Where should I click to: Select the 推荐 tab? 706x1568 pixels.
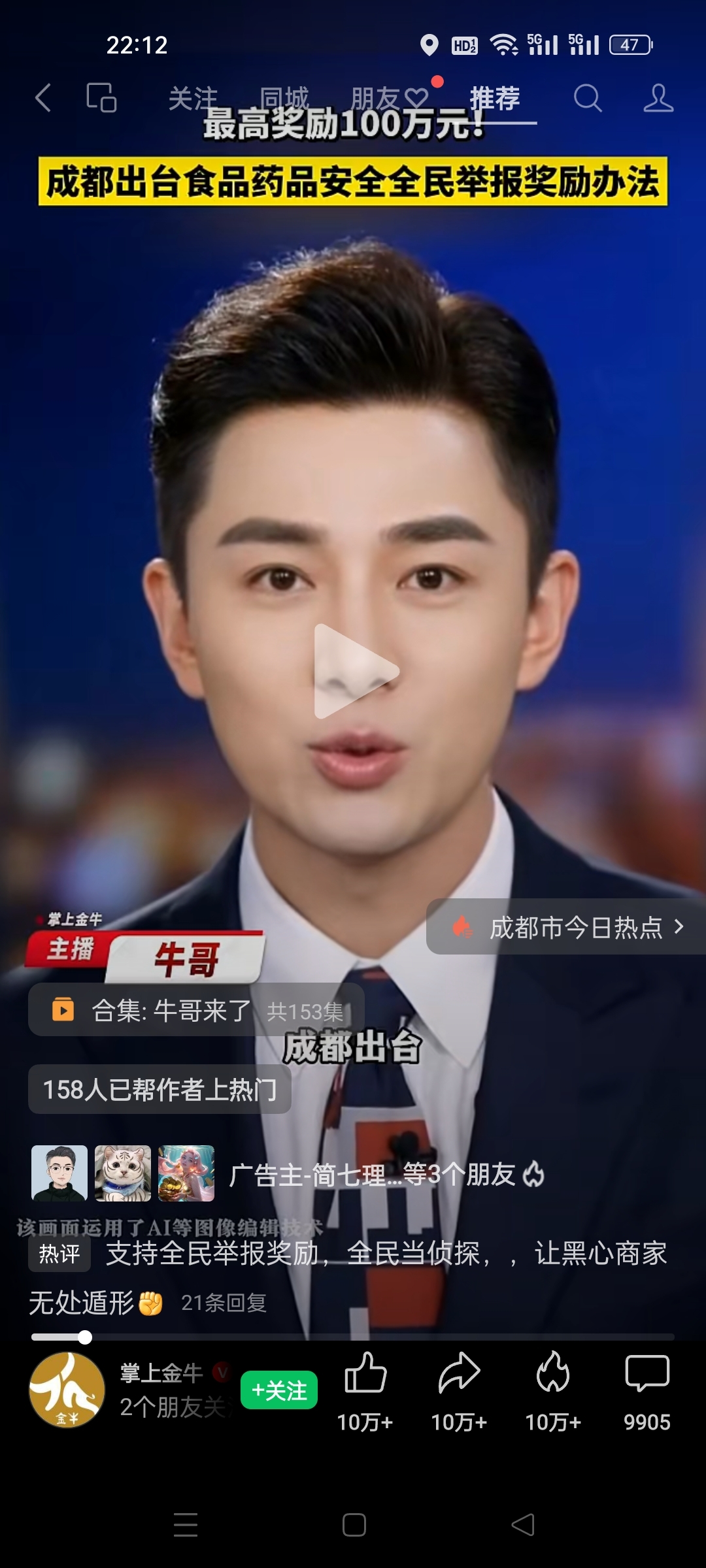tap(495, 99)
